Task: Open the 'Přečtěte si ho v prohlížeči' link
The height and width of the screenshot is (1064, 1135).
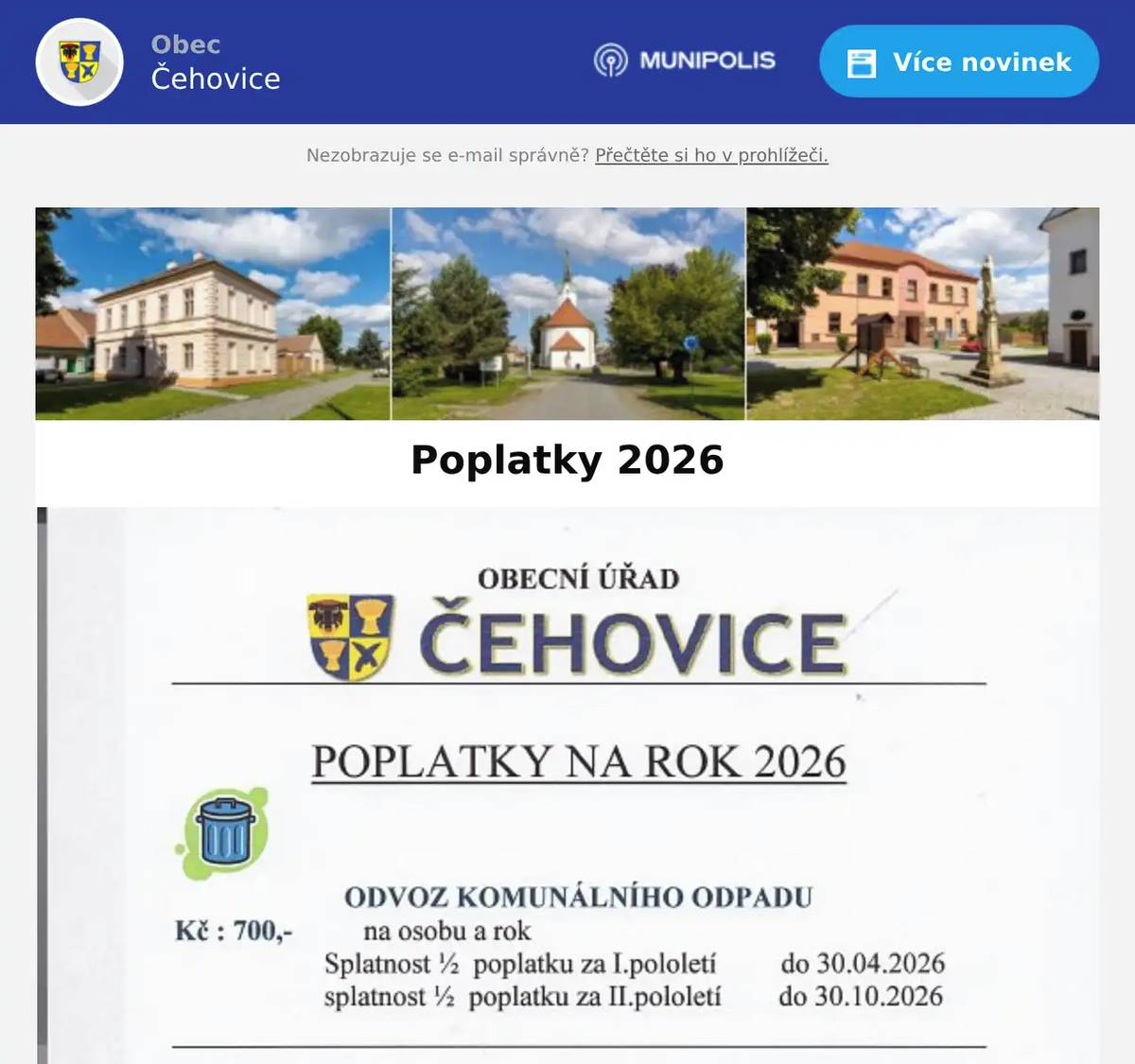Action: click(711, 155)
